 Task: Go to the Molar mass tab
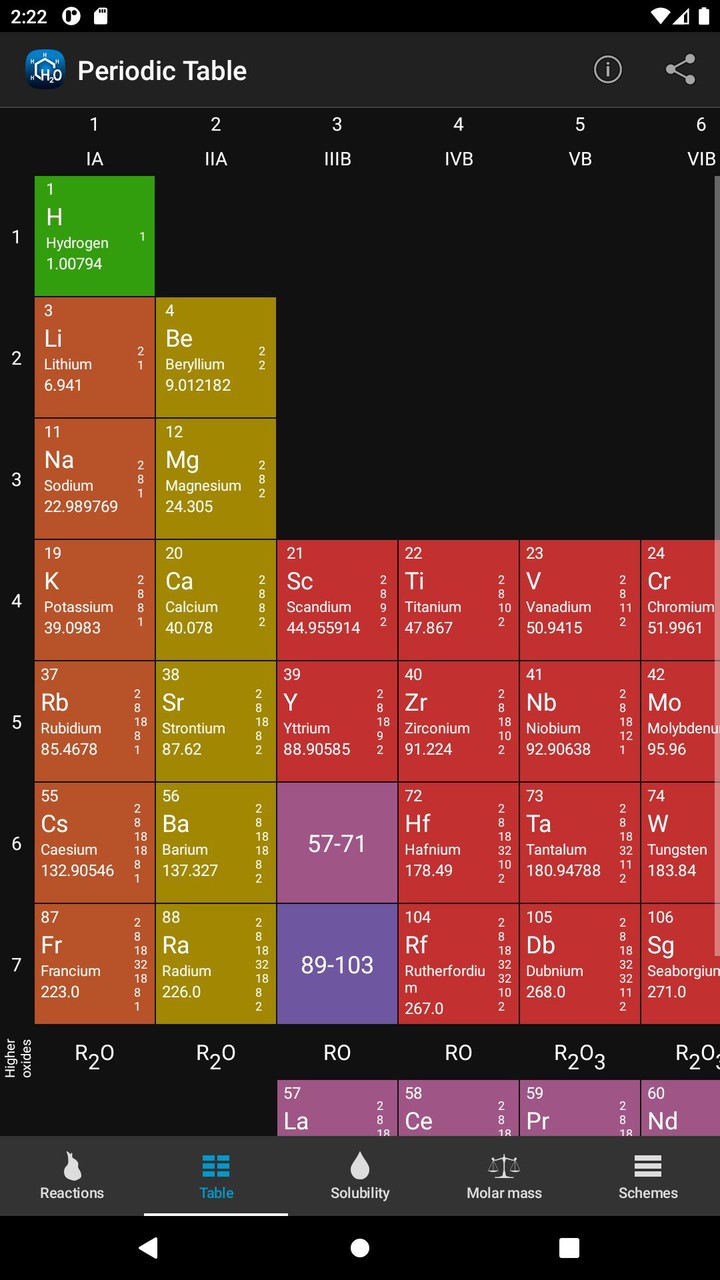504,1176
